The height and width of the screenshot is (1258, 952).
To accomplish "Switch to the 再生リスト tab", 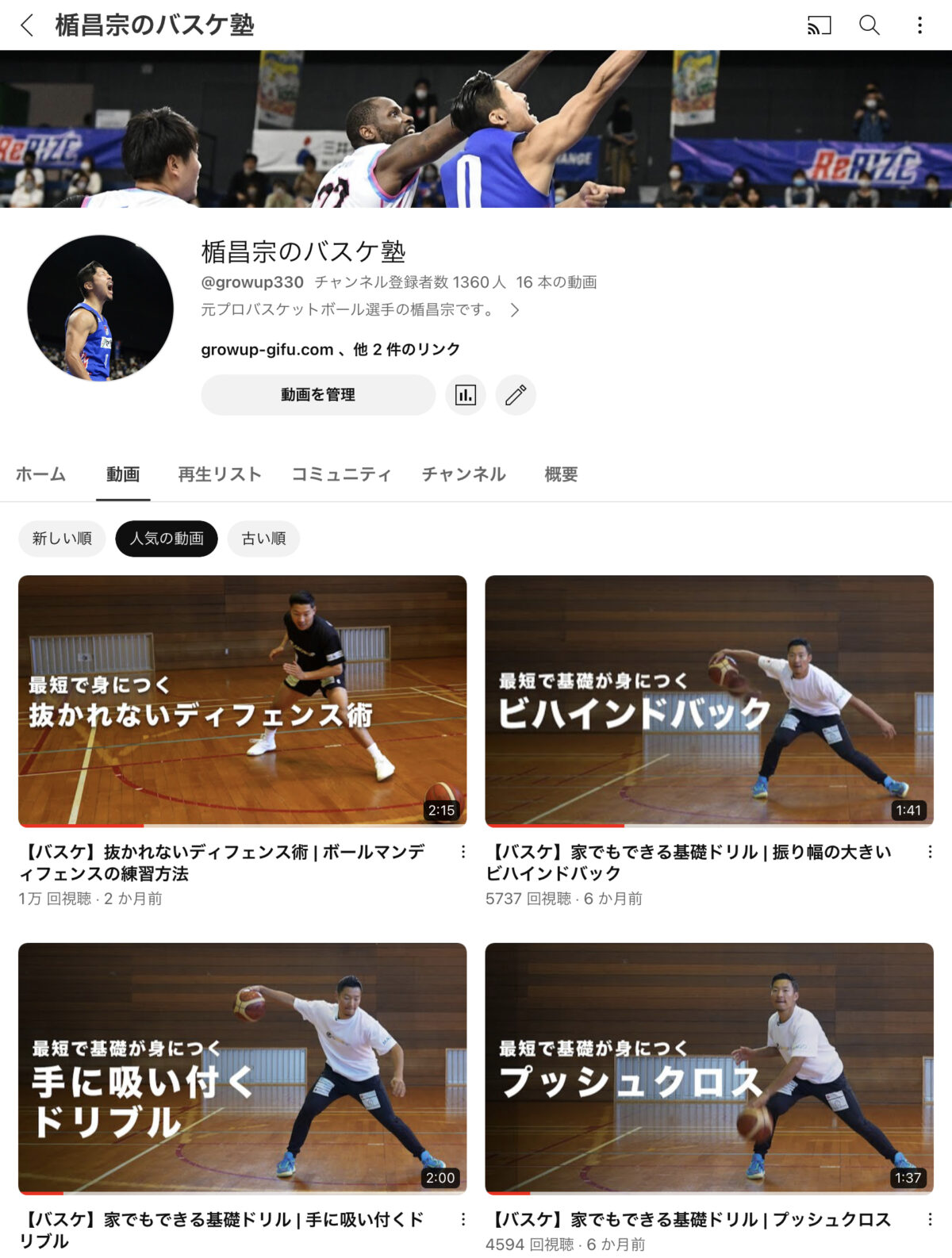I will (x=220, y=474).
